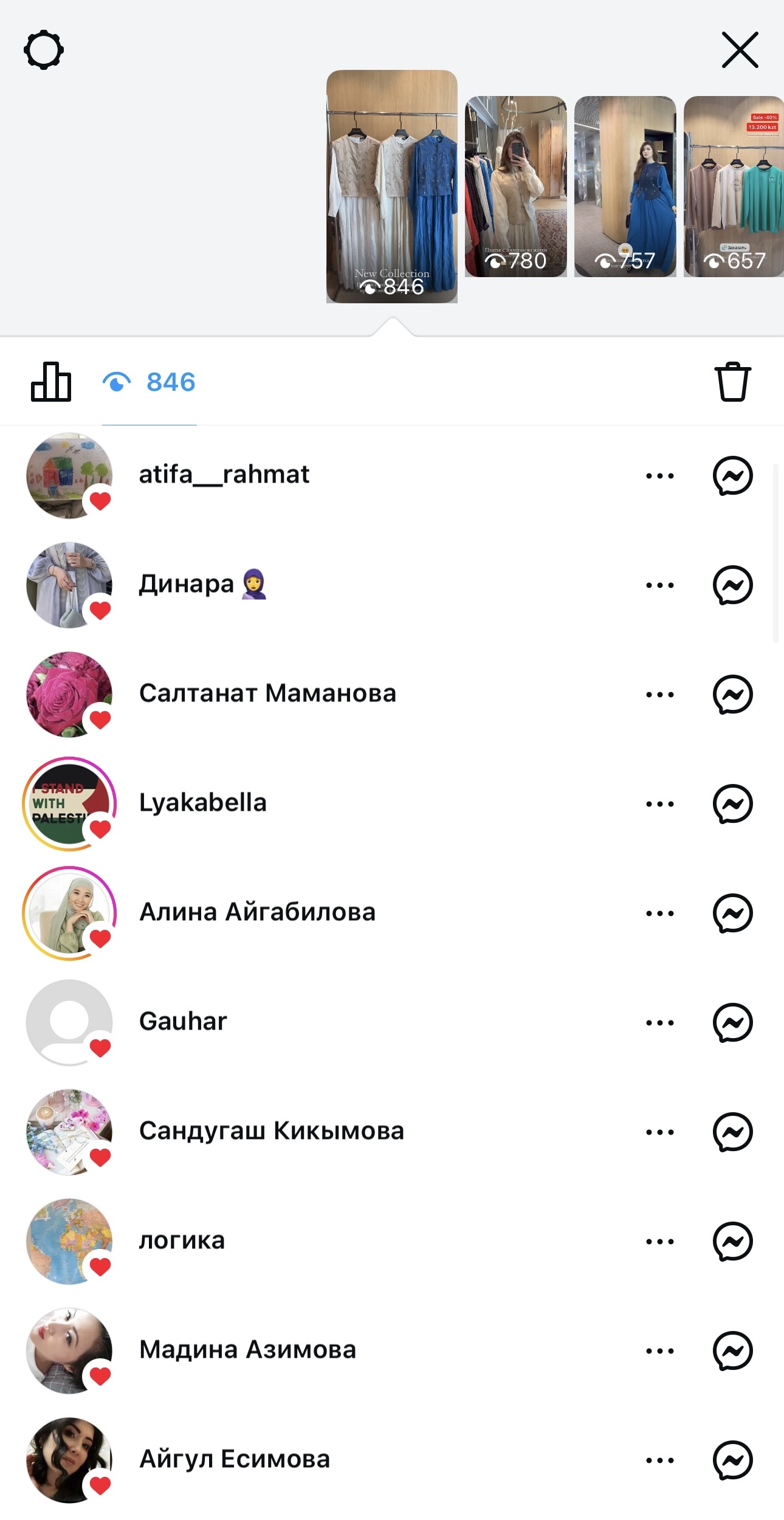Open more options for логика
The height and width of the screenshot is (1520, 784).
(660, 1242)
